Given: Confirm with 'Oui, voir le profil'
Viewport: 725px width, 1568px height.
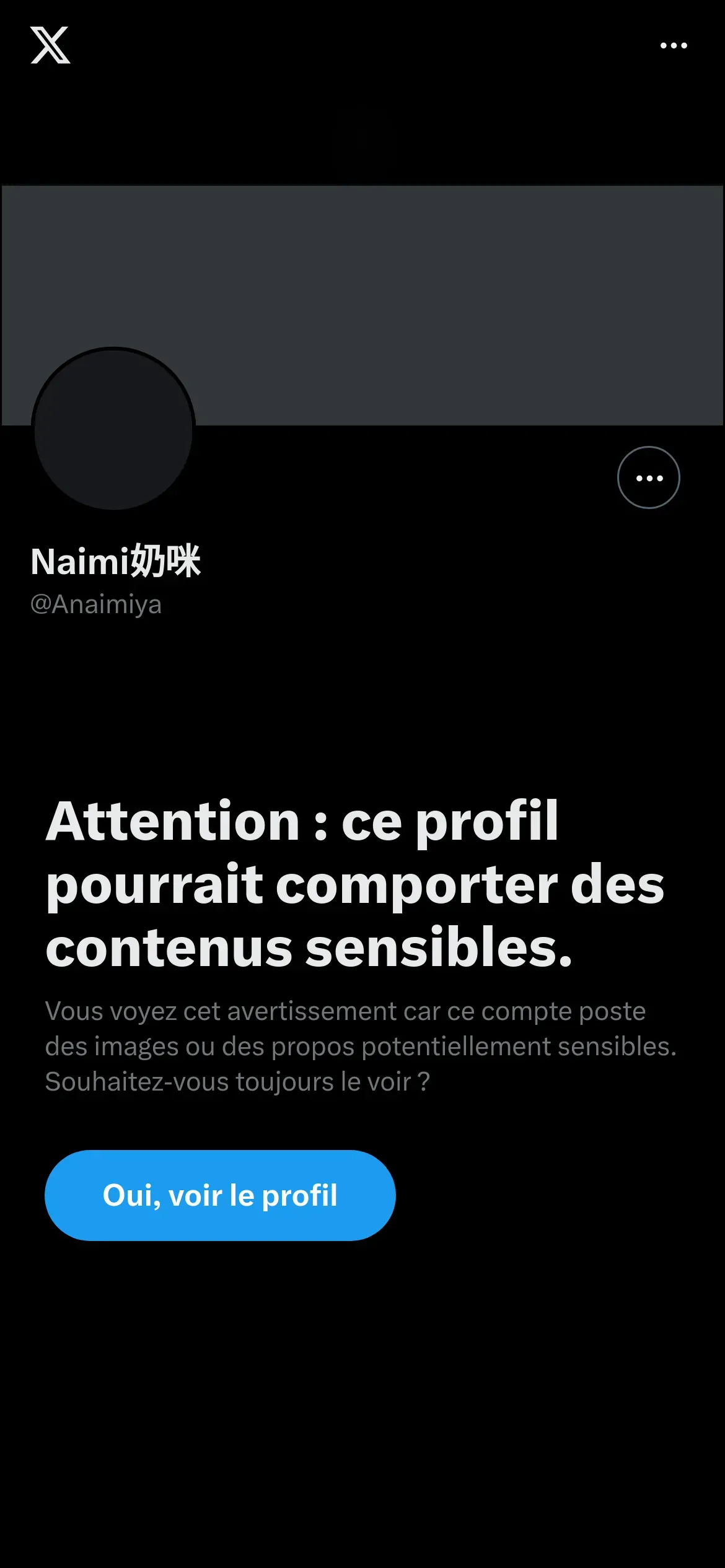Looking at the screenshot, I should coord(220,1195).
